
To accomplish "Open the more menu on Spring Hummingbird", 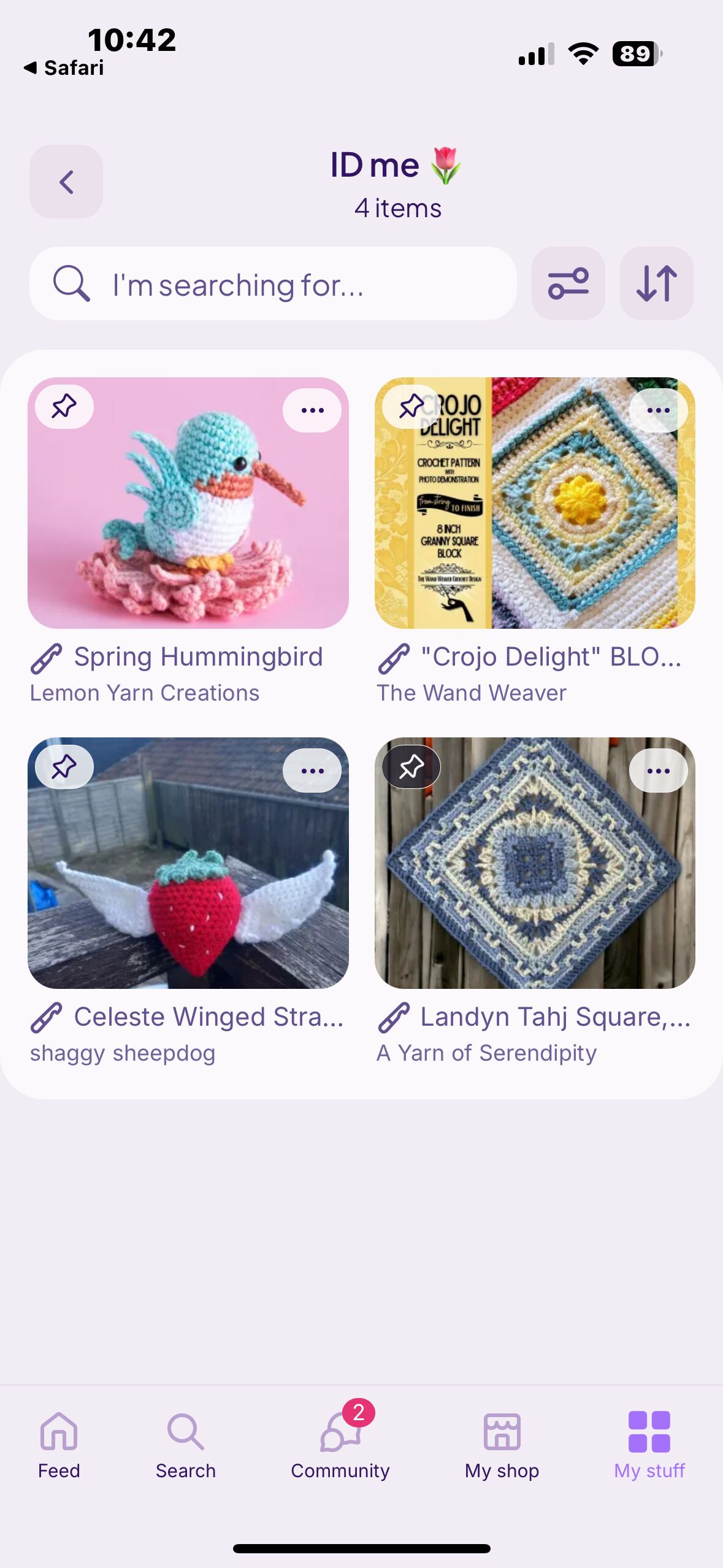I will coord(312,410).
